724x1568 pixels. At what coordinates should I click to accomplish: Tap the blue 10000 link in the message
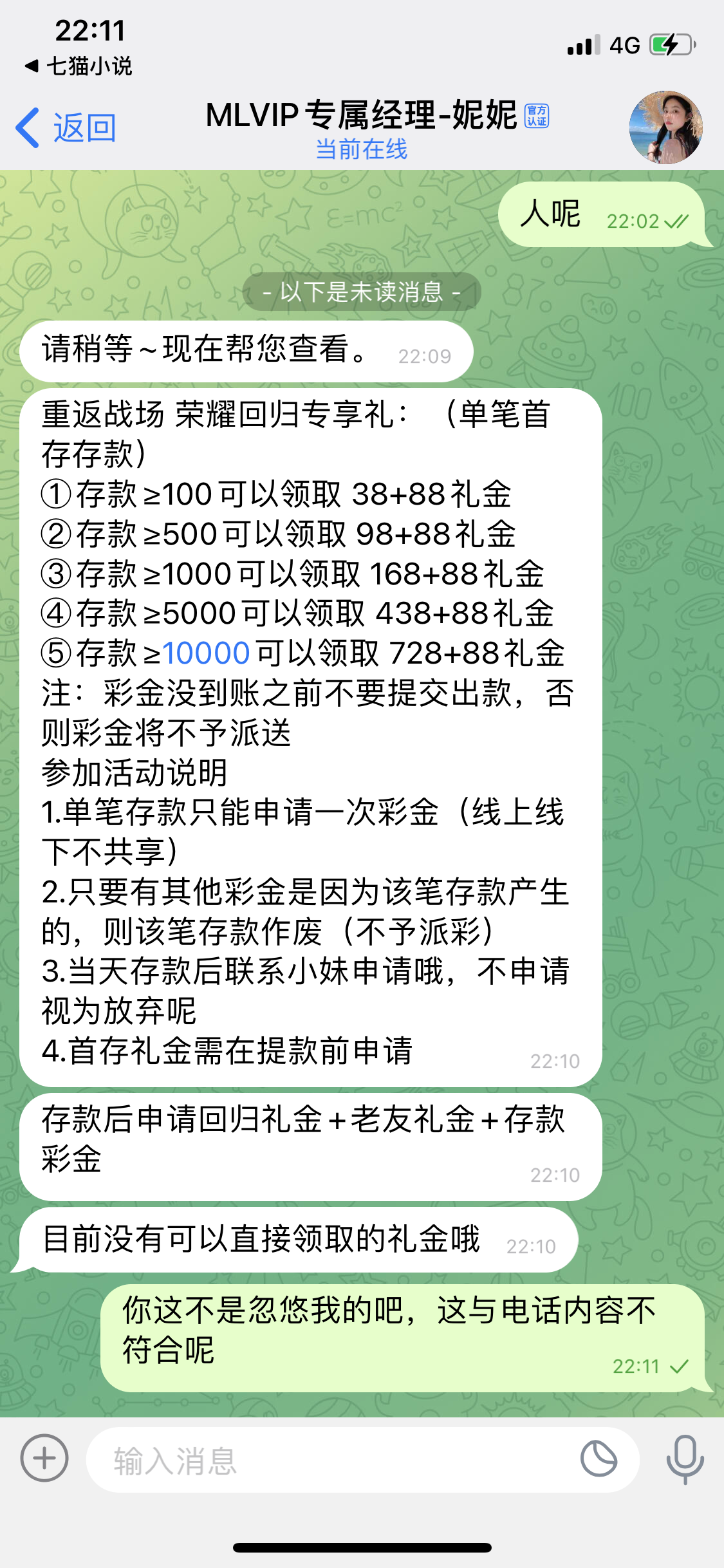coord(206,653)
